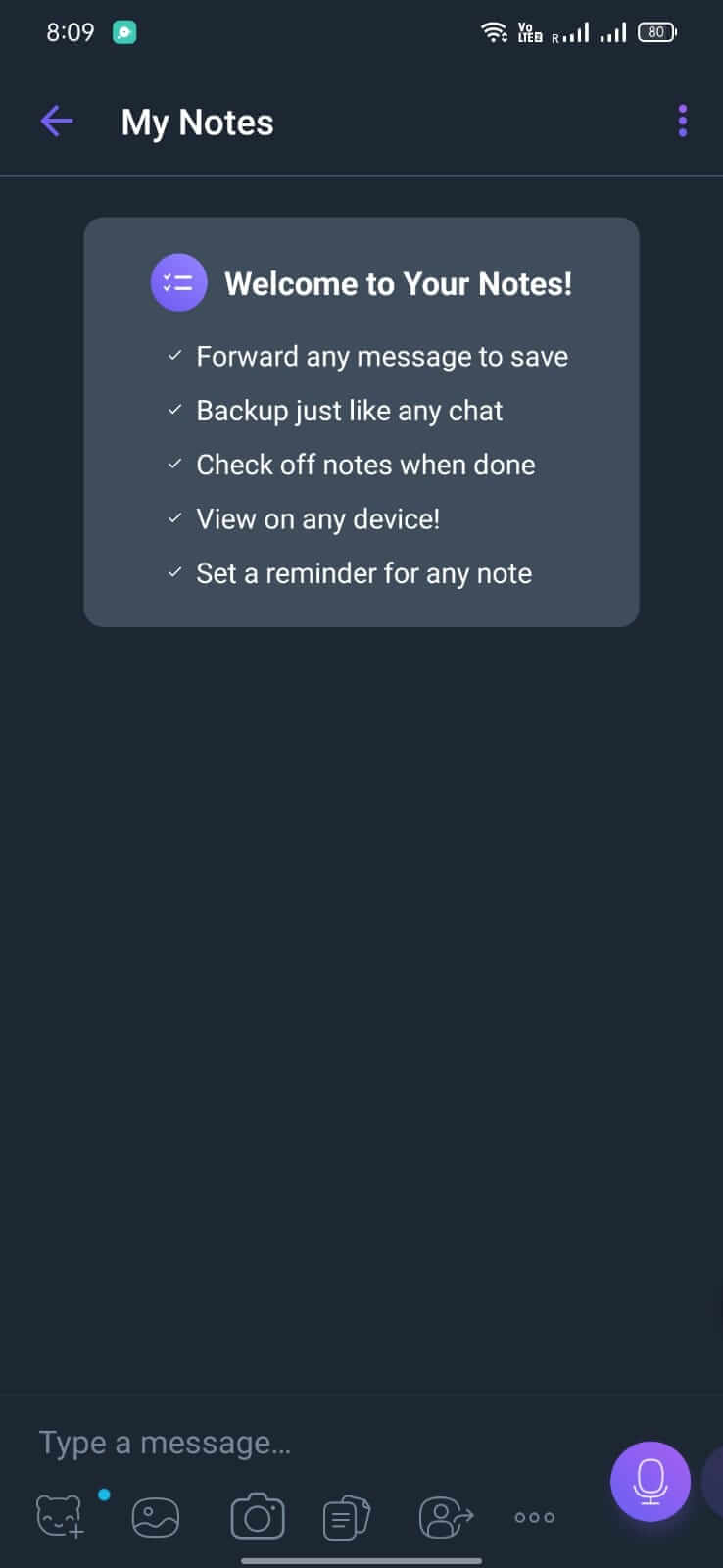The height and width of the screenshot is (1568, 723).
Task: Share a contact in notes
Action: coord(446,1517)
